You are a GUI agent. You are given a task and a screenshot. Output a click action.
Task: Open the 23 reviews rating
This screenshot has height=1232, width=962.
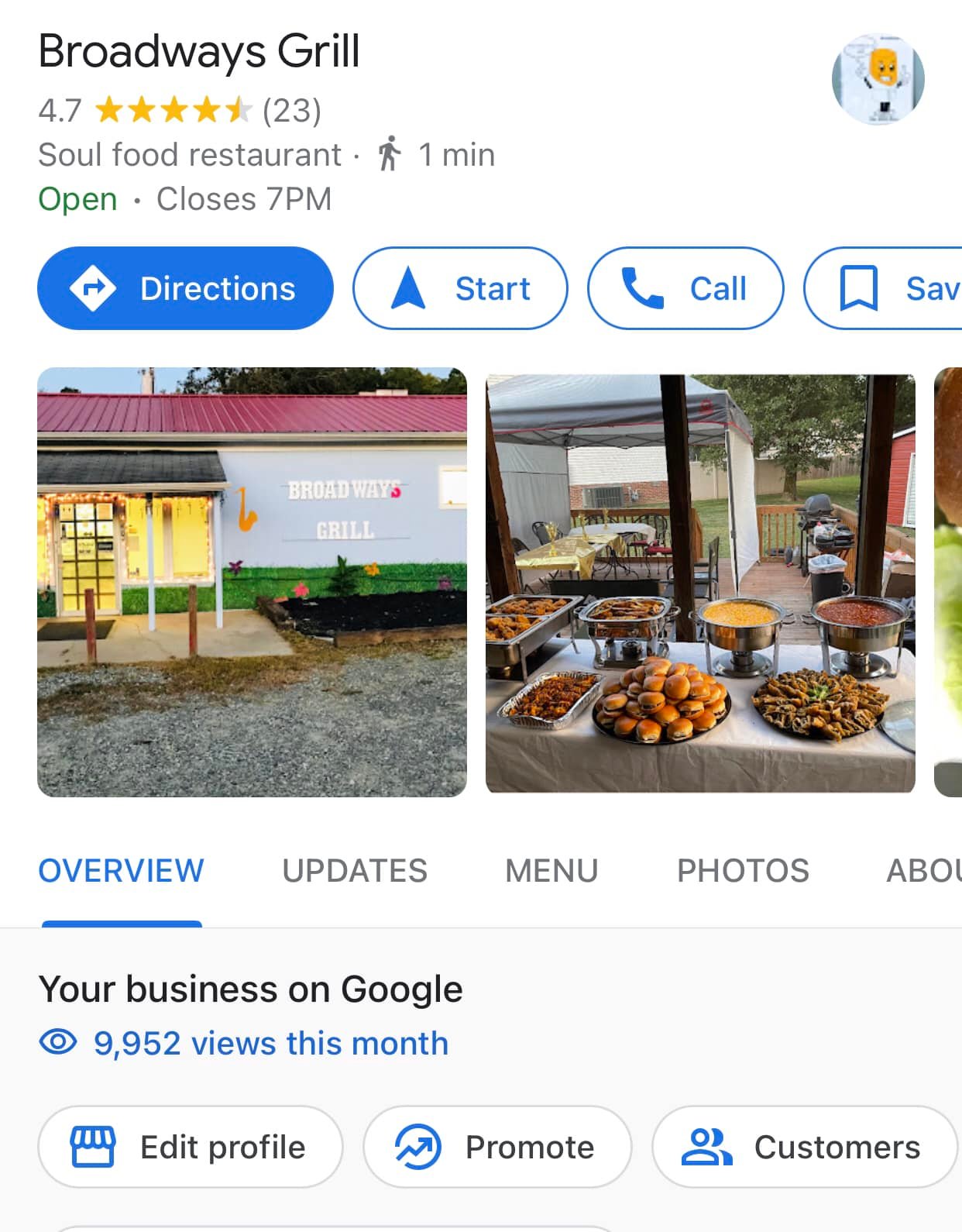[x=291, y=111]
